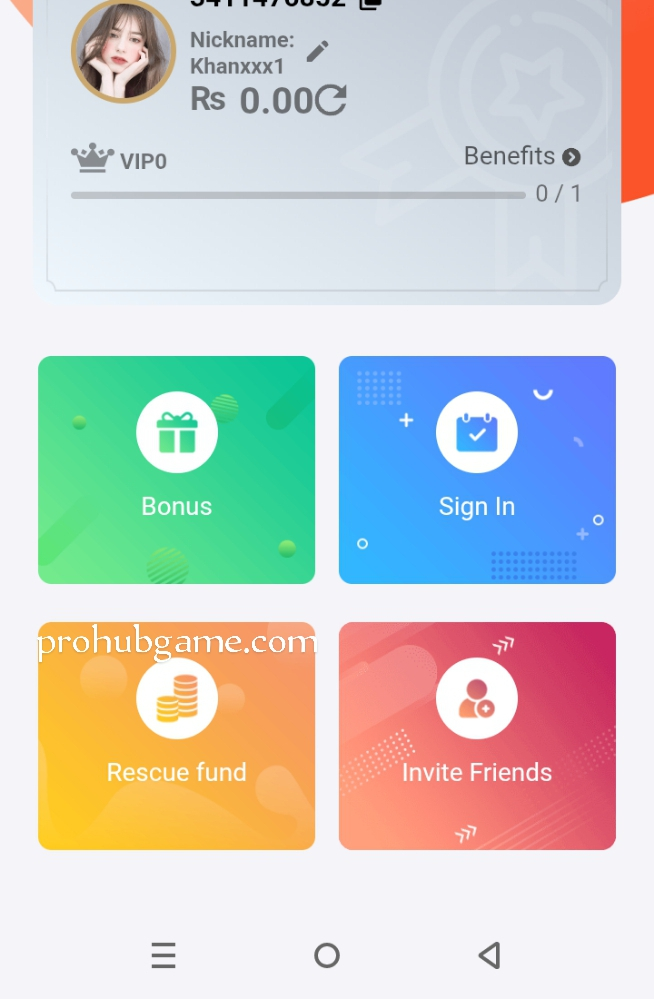
Task: Copy the account ID number
Action: click(x=370, y=3)
